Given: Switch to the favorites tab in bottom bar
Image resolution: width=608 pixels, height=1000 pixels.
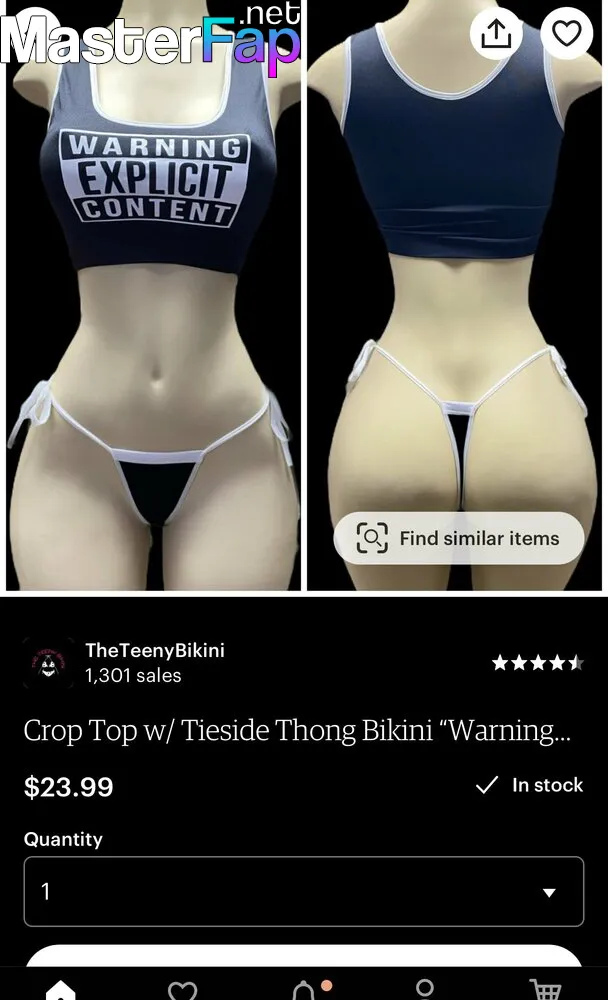Looking at the screenshot, I should click(x=182, y=990).
